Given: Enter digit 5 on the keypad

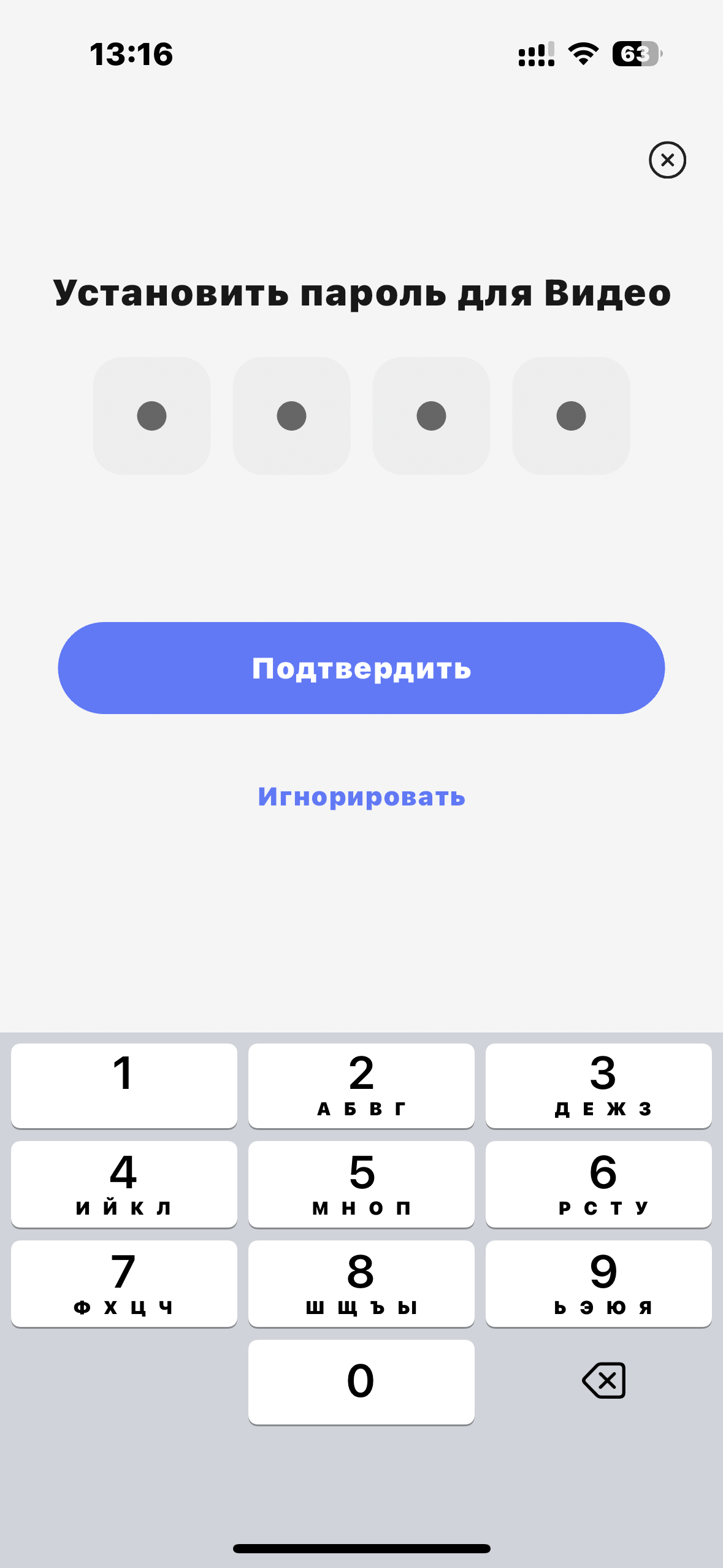Looking at the screenshot, I should pyautogui.click(x=361, y=1183).
